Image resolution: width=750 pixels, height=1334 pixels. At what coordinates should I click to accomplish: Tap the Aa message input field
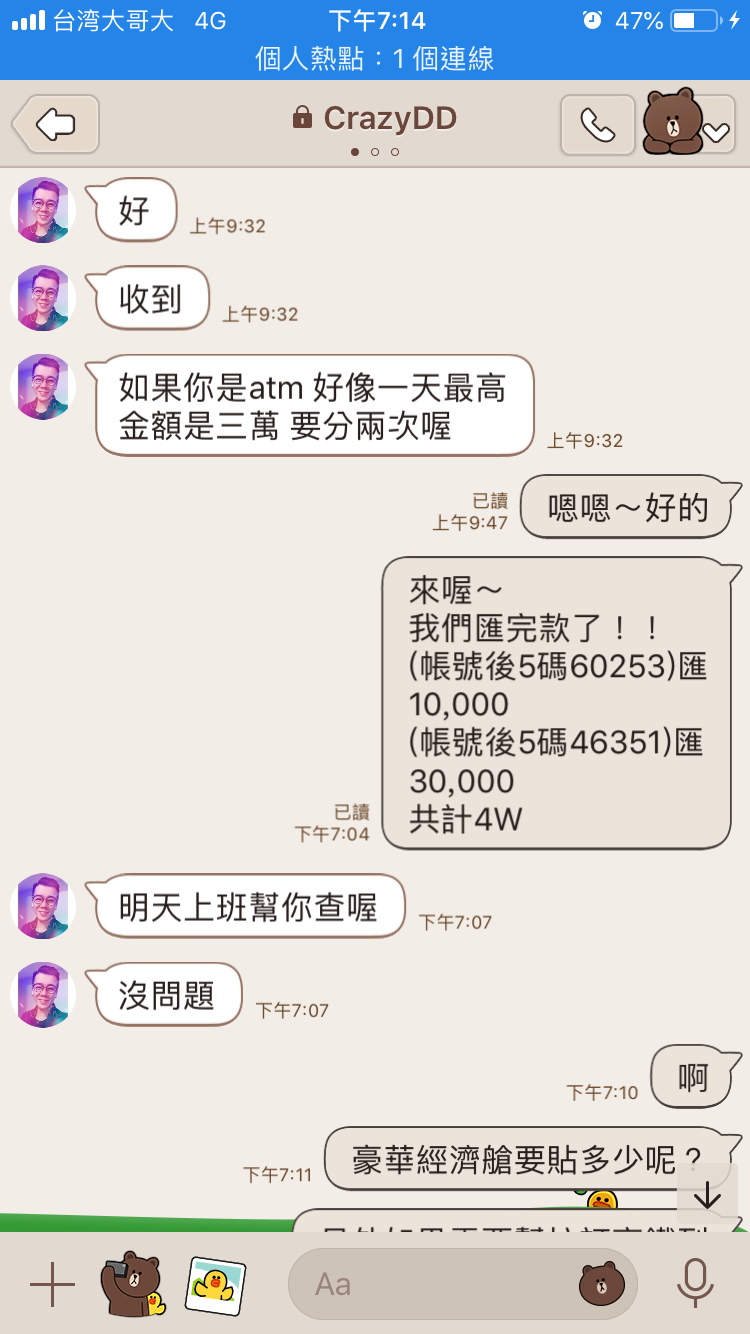(x=430, y=1284)
